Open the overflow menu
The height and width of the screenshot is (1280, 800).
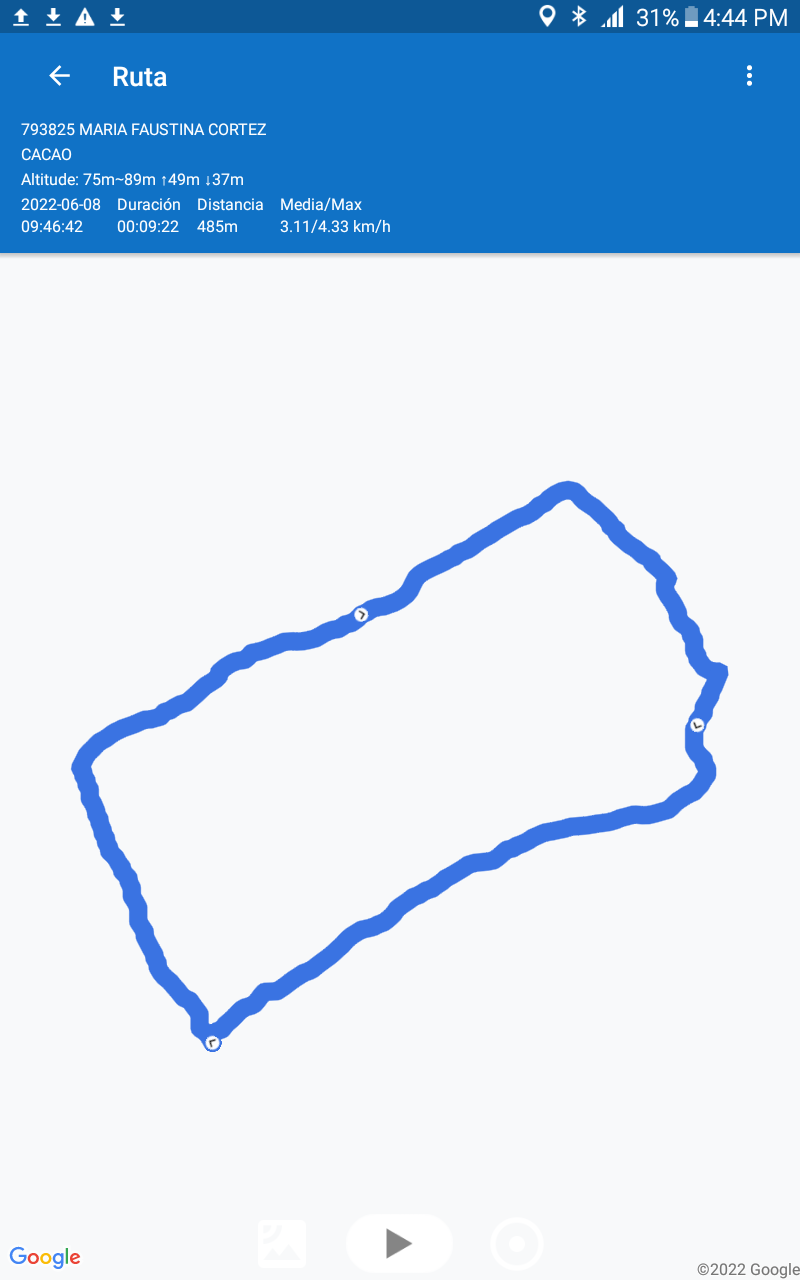click(749, 76)
